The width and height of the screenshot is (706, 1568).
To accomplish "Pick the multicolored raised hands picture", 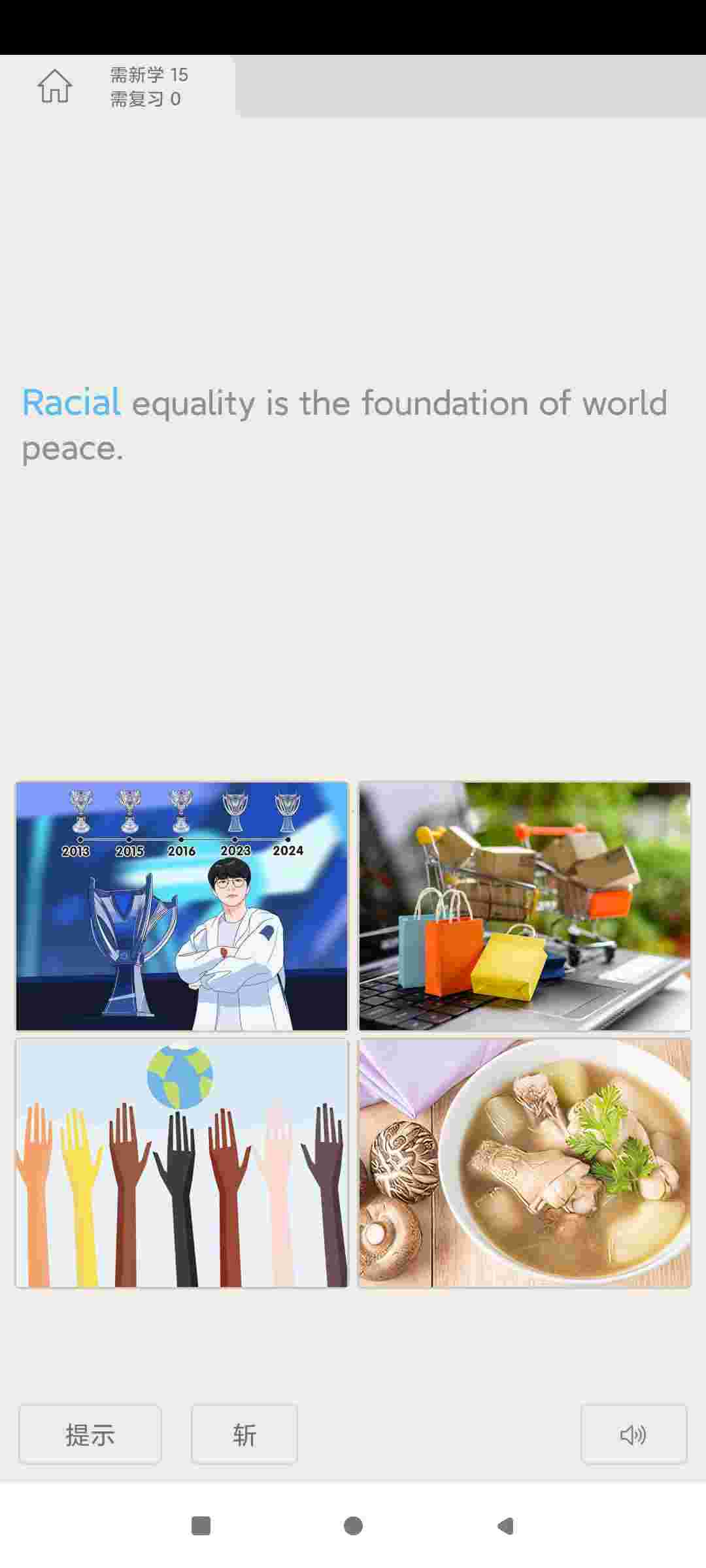I will pyautogui.click(x=182, y=1163).
